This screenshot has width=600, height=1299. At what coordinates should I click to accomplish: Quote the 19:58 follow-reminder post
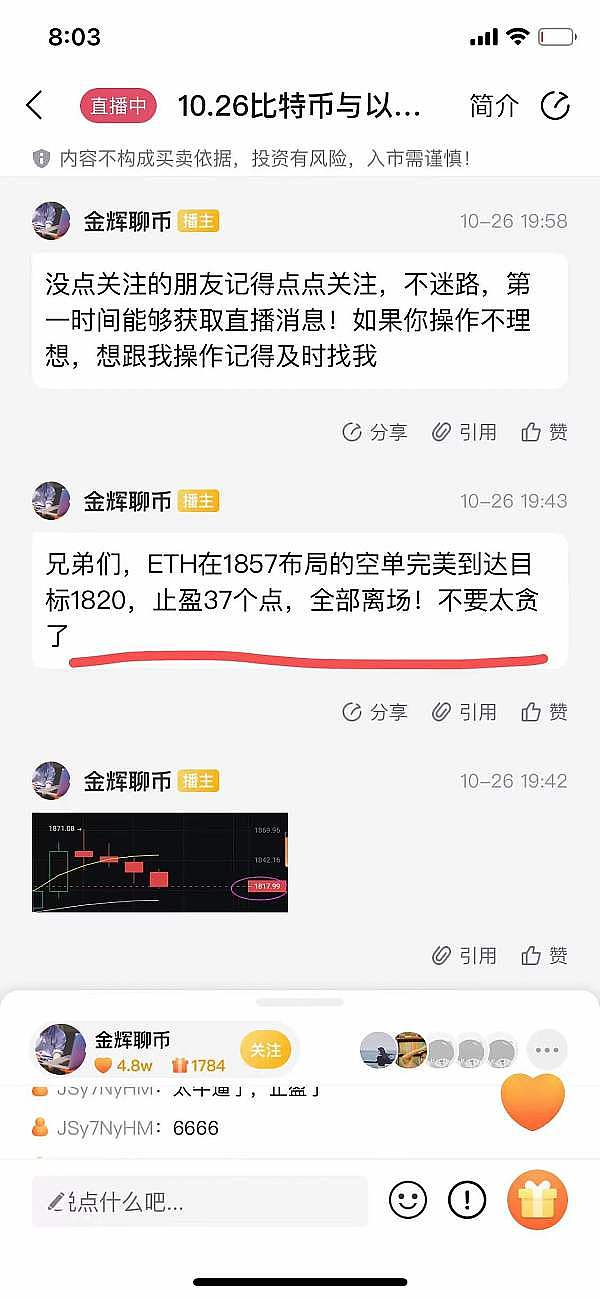(x=464, y=432)
